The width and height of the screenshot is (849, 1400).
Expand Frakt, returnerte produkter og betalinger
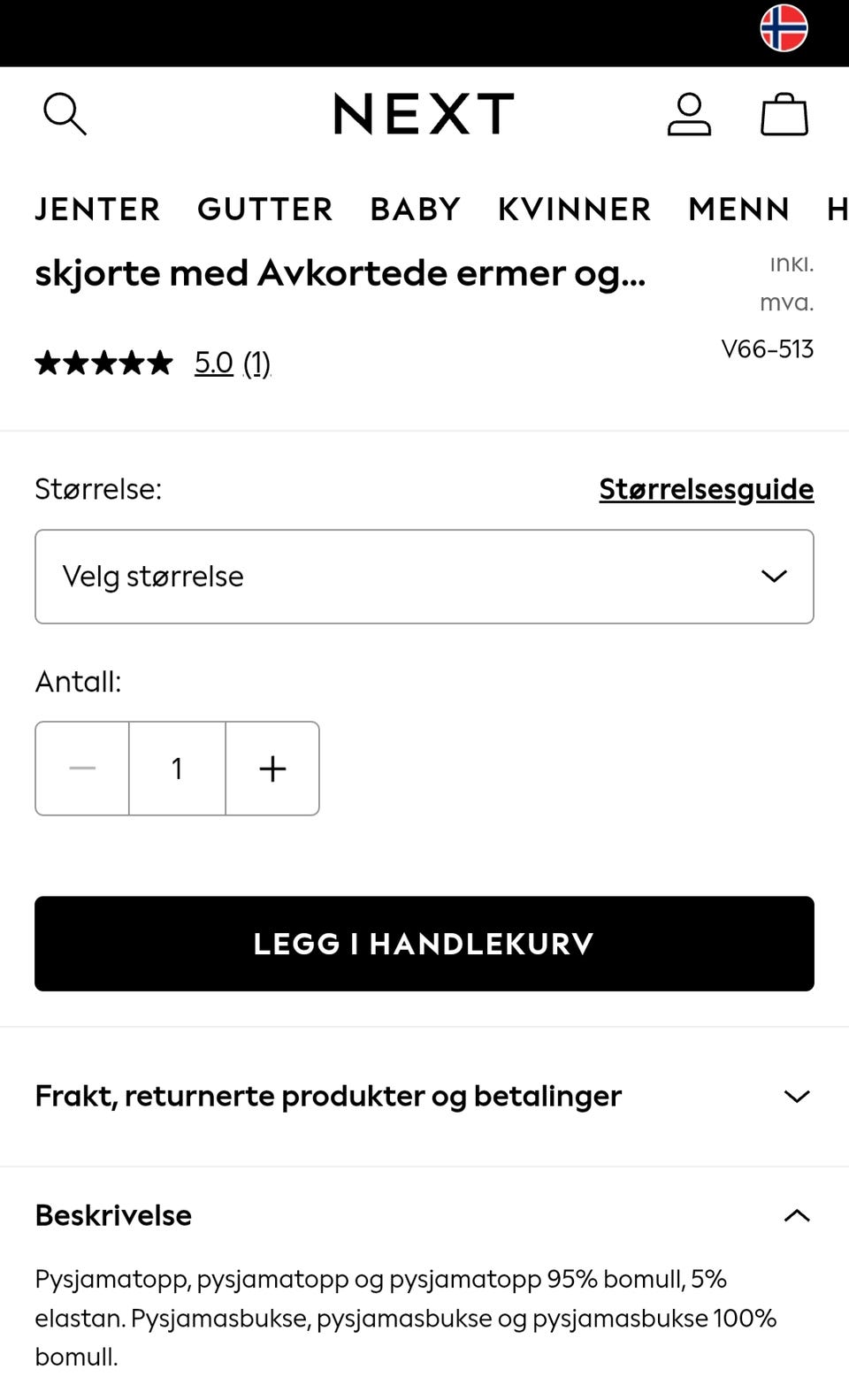[x=424, y=1097]
